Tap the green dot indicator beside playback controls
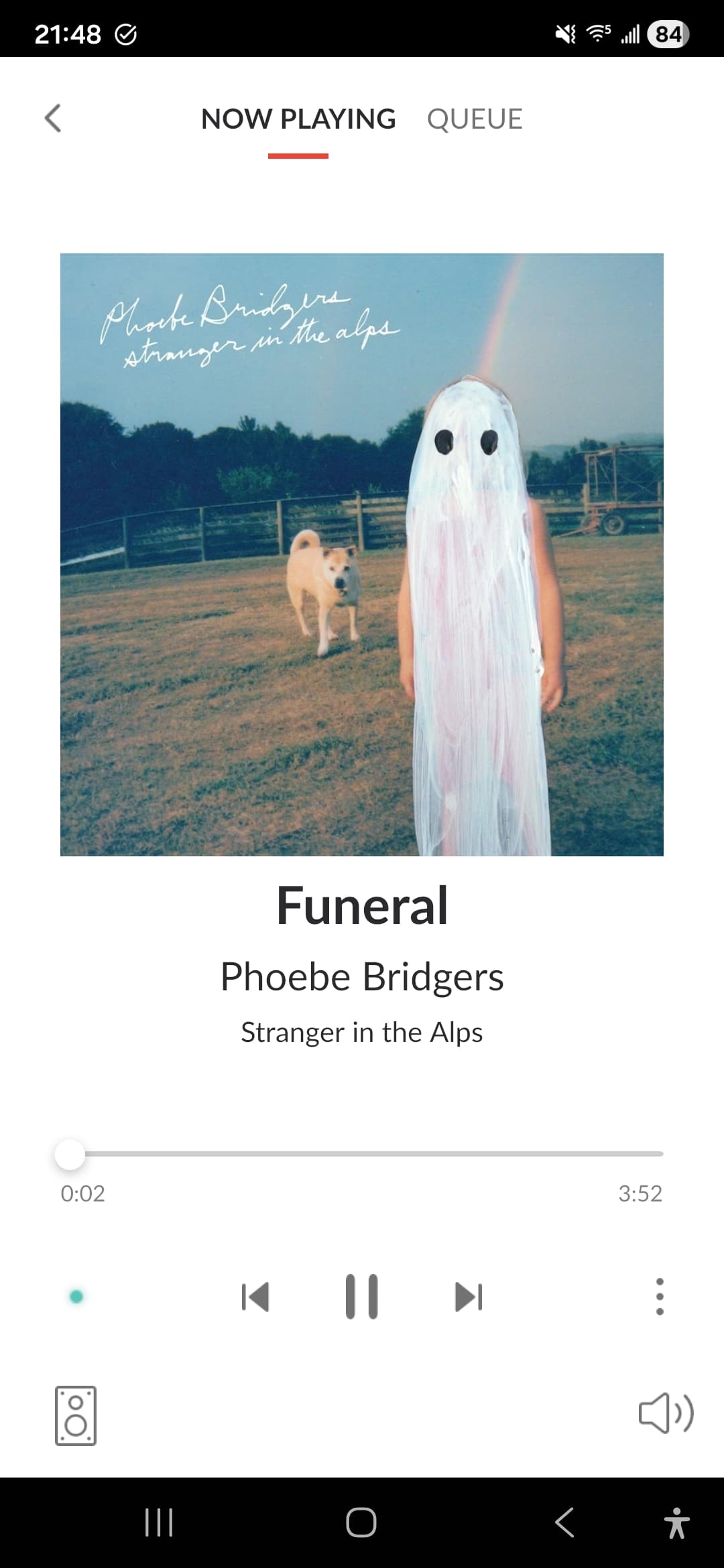The image size is (724, 1568). point(76,1297)
